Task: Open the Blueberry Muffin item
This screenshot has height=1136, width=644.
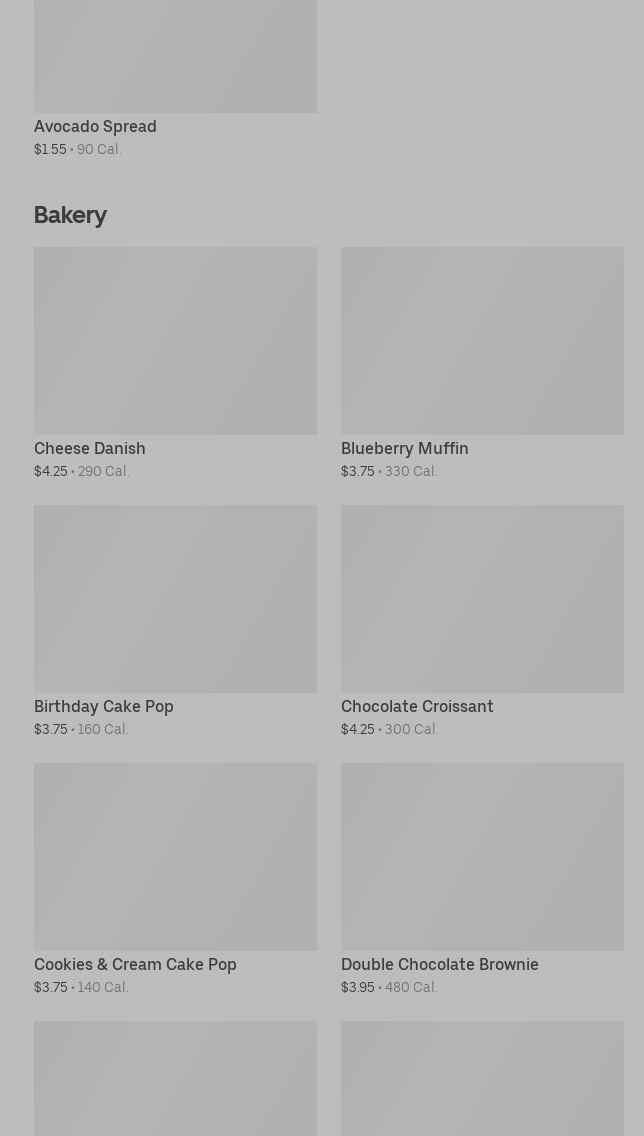Action: click(x=482, y=363)
